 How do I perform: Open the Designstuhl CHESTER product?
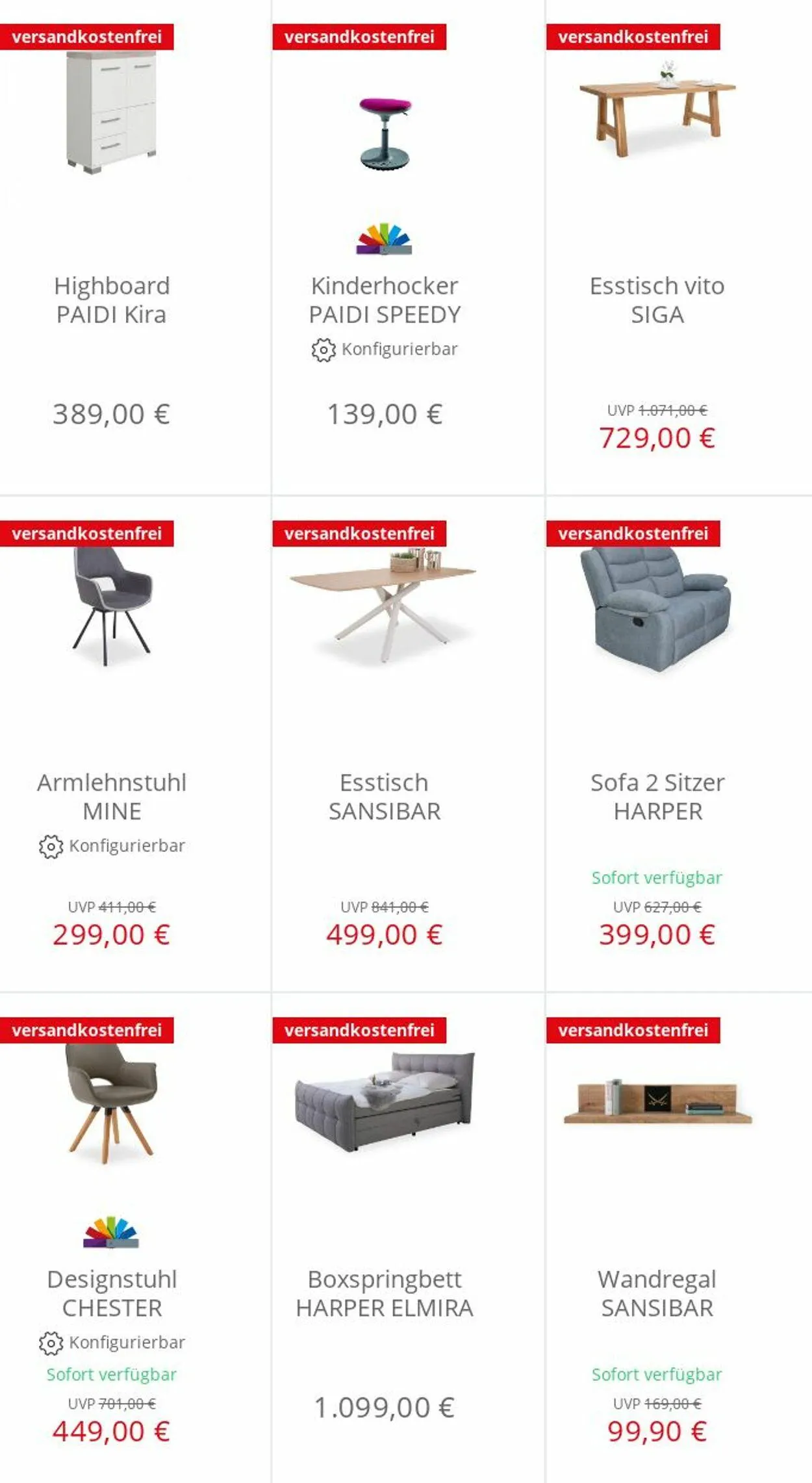click(x=111, y=1293)
